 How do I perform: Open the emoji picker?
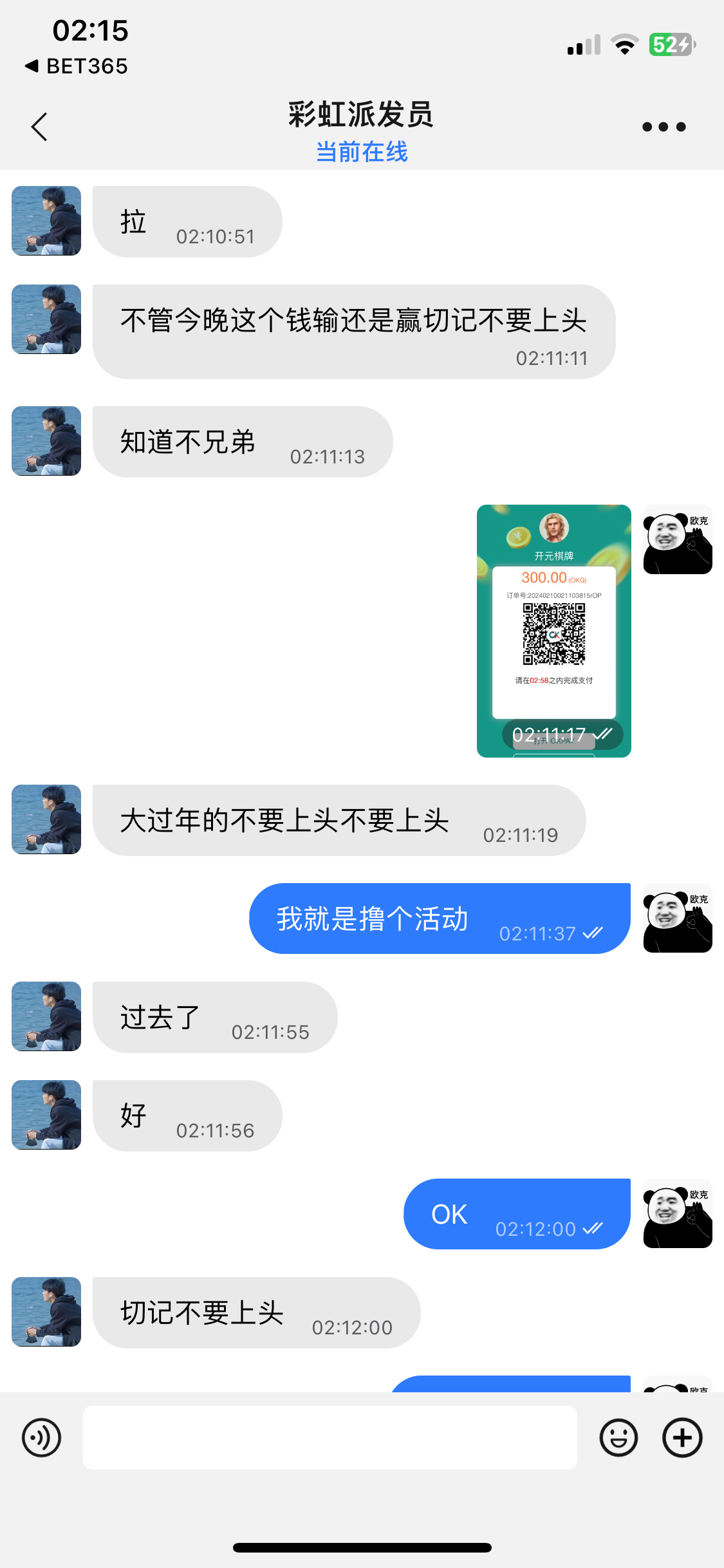tap(618, 1437)
